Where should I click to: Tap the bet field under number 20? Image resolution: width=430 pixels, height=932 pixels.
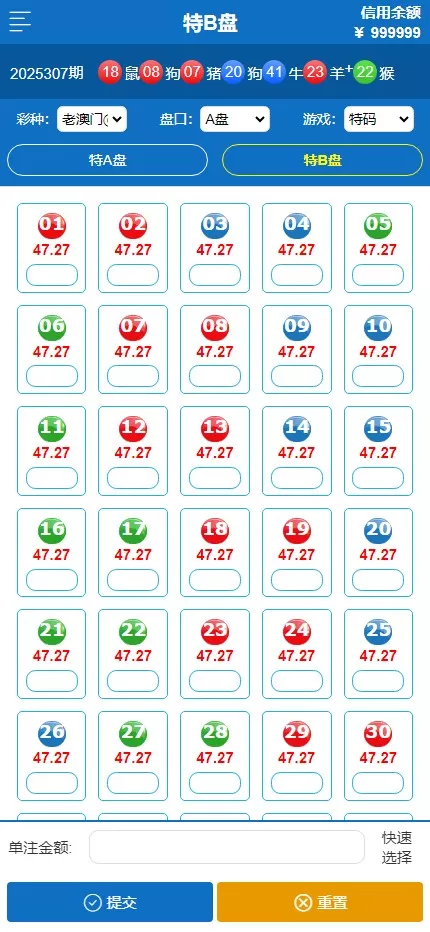(378, 580)
